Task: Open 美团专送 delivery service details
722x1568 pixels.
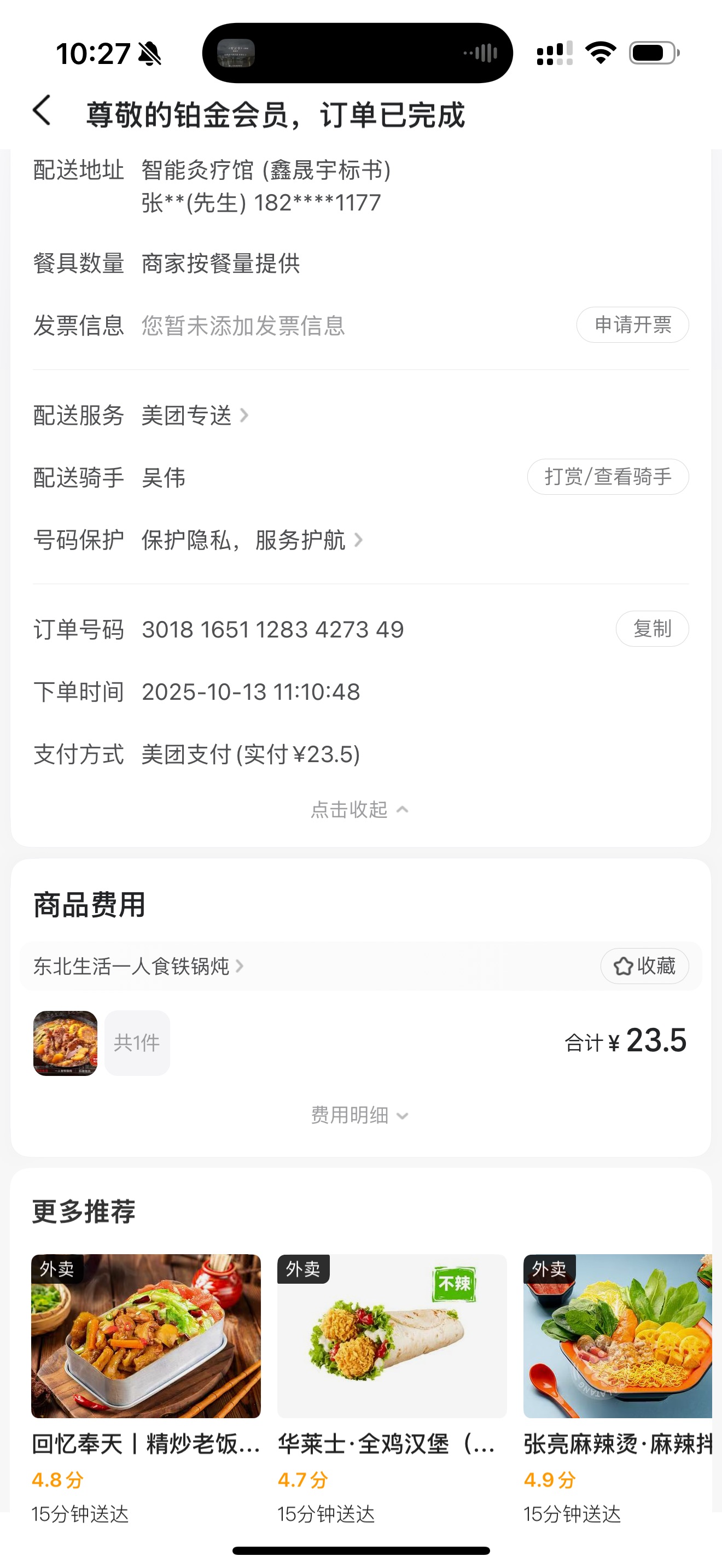Action: 194,416
